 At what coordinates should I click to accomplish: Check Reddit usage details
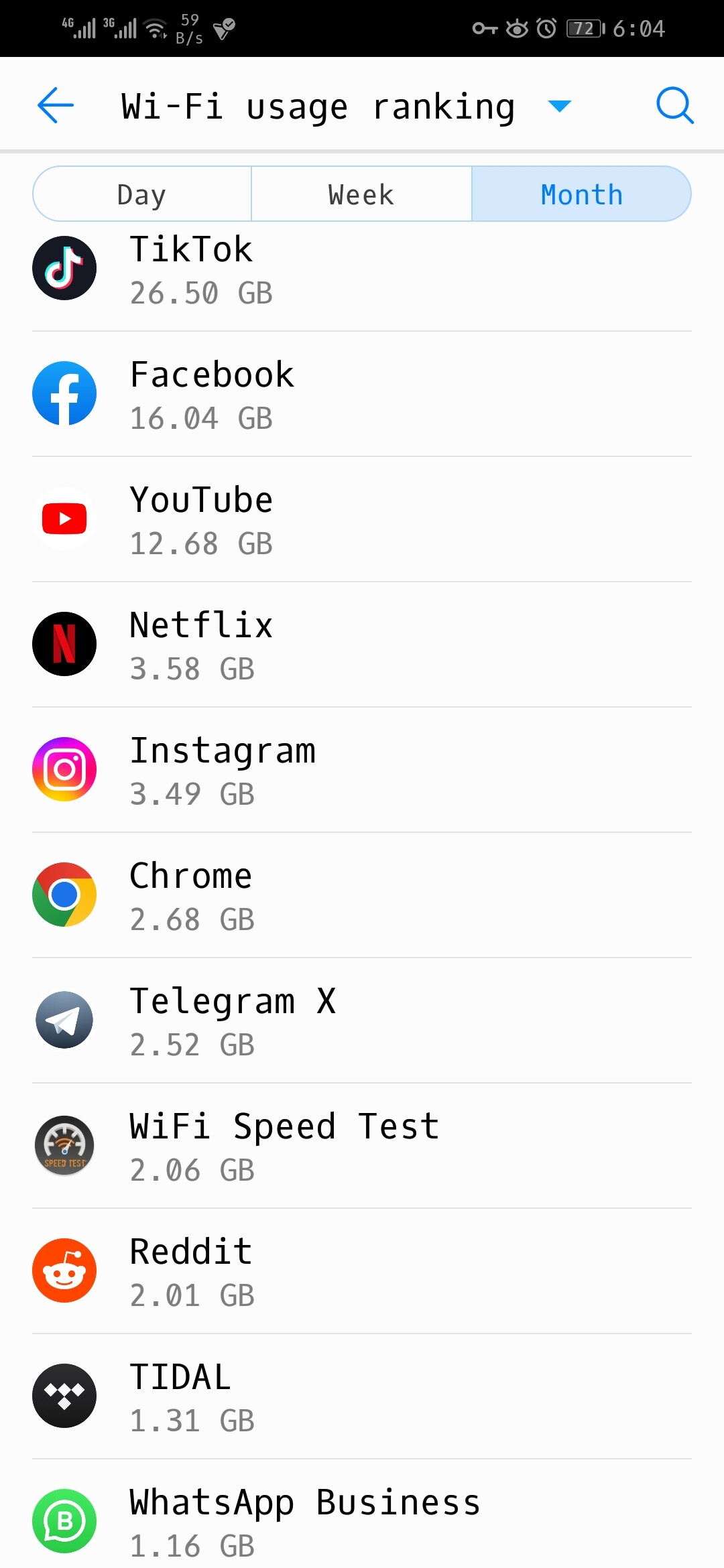(362, 1272)
